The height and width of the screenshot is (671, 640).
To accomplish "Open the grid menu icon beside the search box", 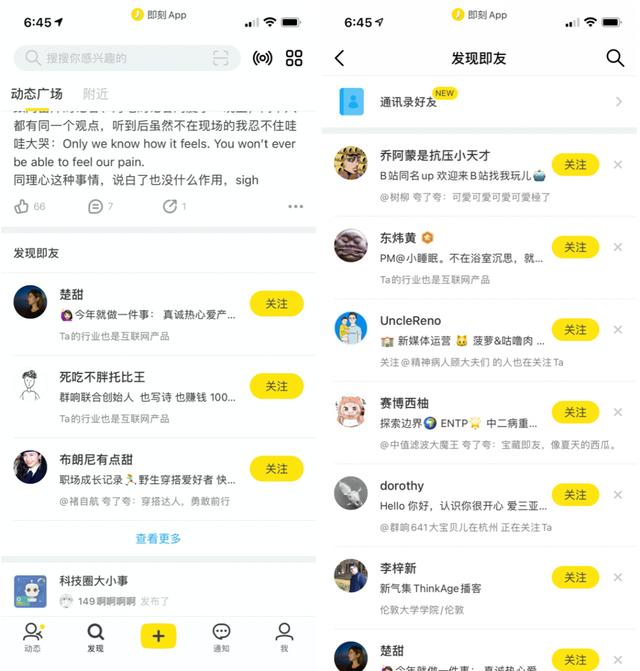I will [294, 58].
